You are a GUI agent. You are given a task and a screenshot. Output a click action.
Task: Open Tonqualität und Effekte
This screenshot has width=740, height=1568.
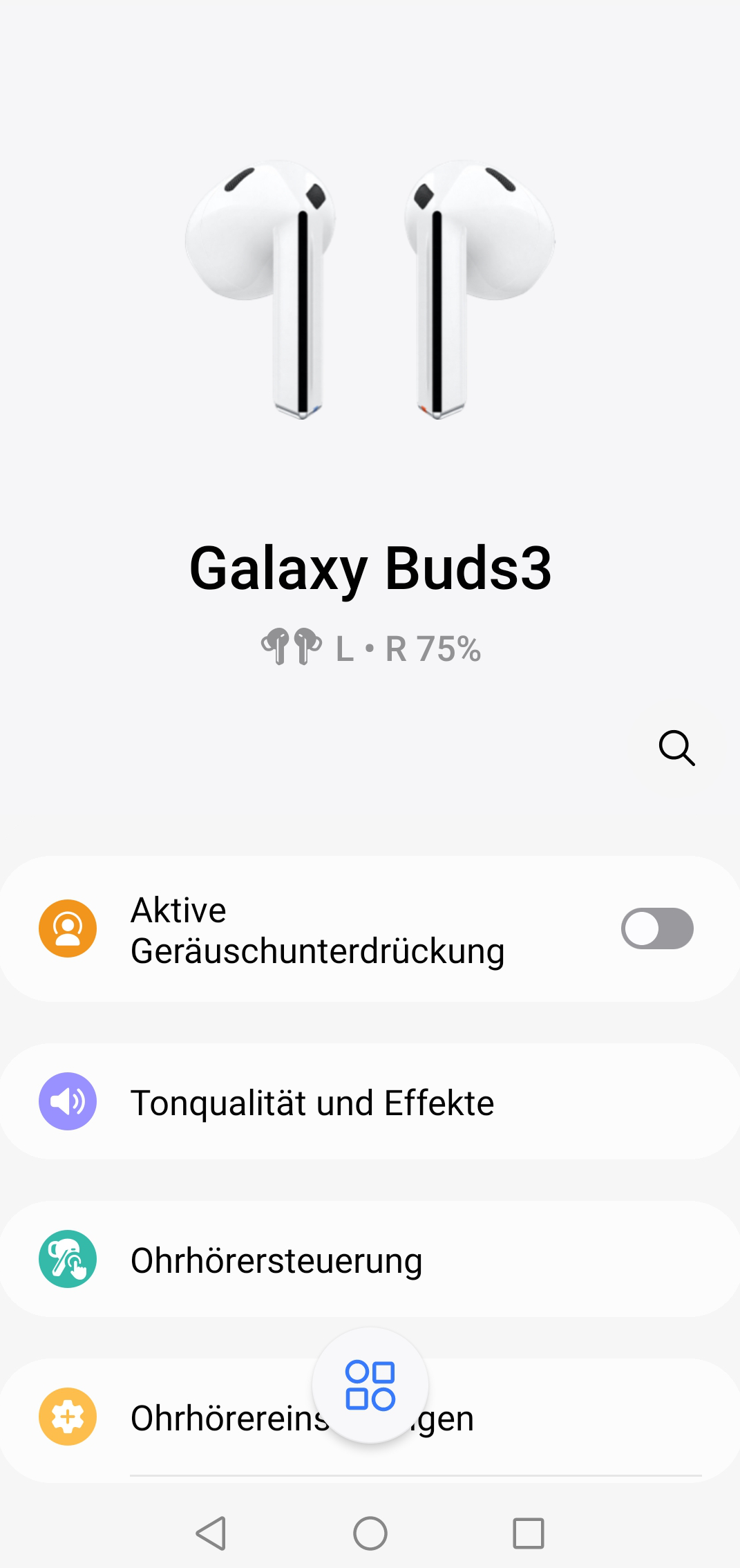[x=370, y=1102]
